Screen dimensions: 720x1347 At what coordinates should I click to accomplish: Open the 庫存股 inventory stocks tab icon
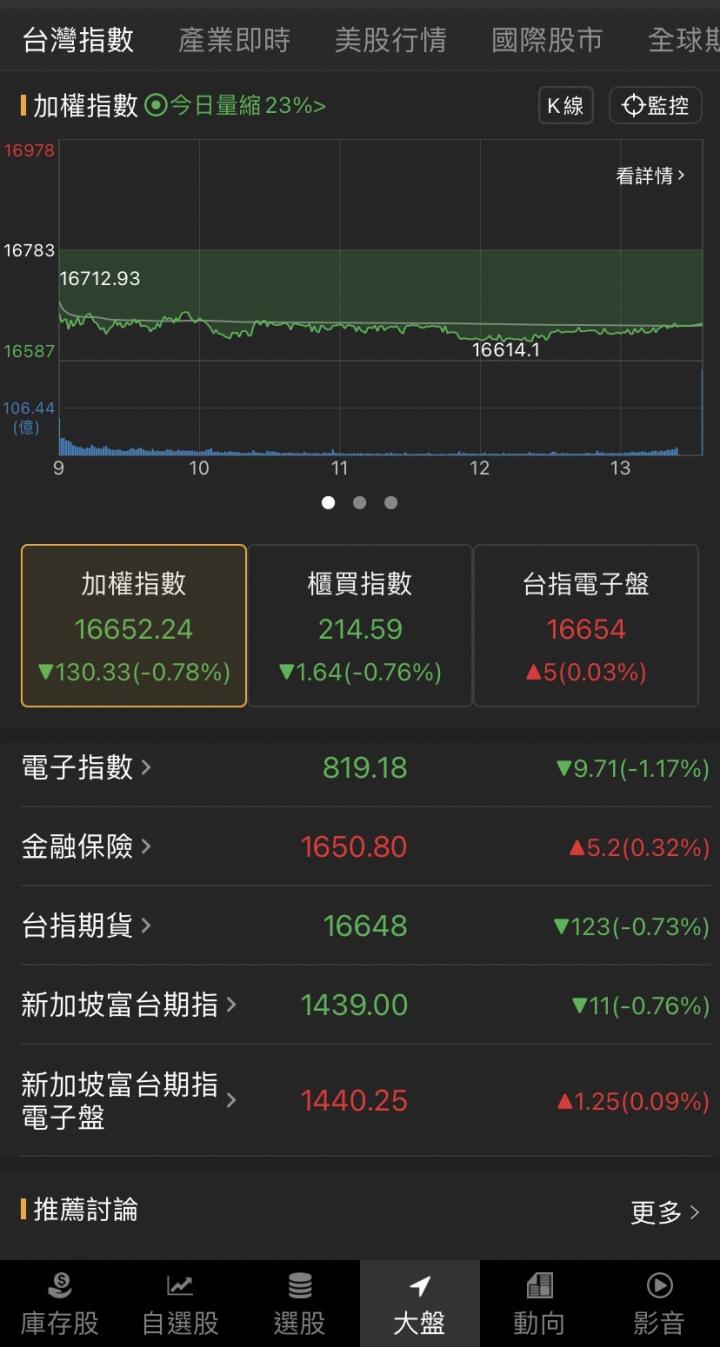(x=58, y=1285)
